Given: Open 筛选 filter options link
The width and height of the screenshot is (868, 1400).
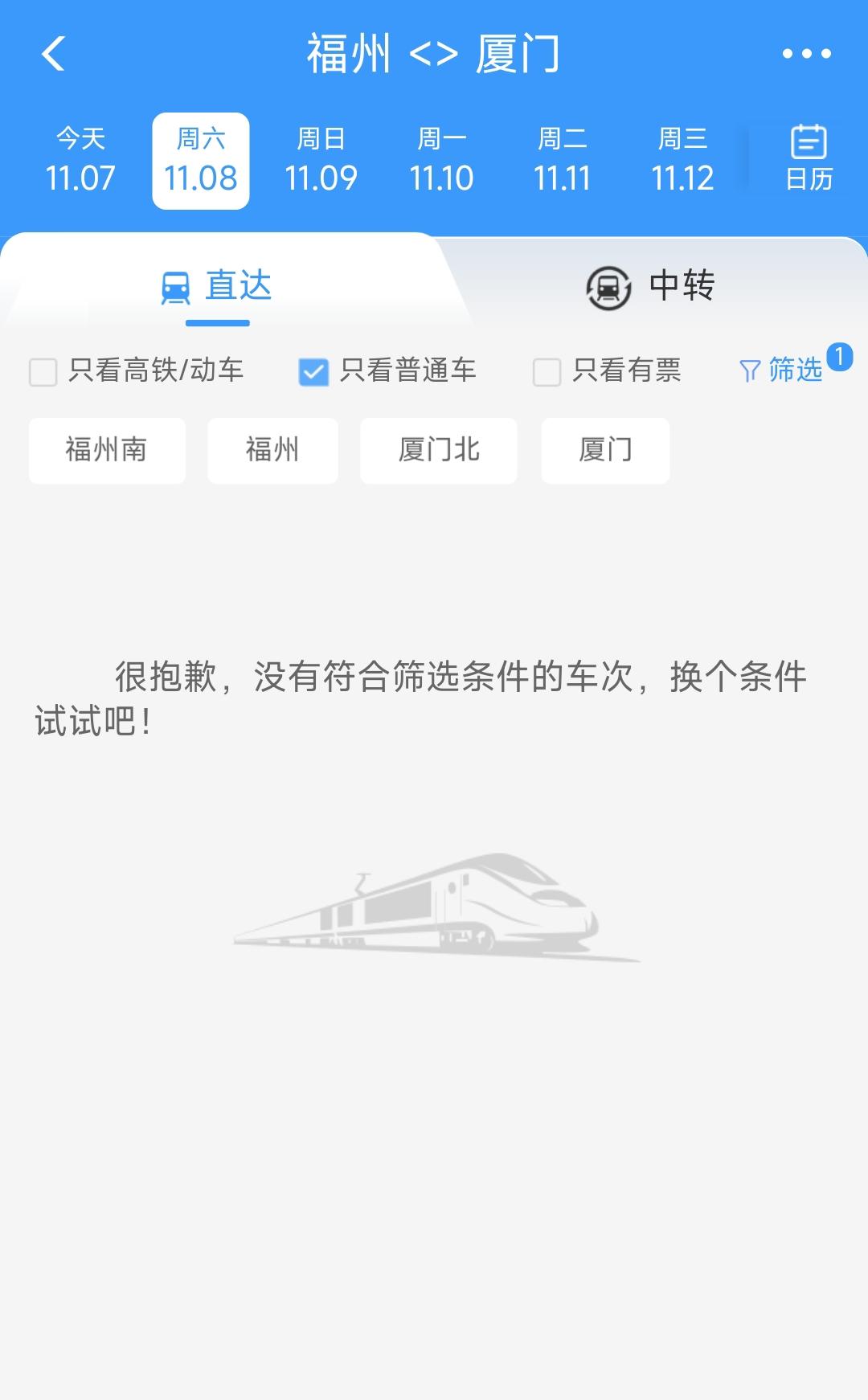Looking at the screenshot, I should tap(796, 370).
